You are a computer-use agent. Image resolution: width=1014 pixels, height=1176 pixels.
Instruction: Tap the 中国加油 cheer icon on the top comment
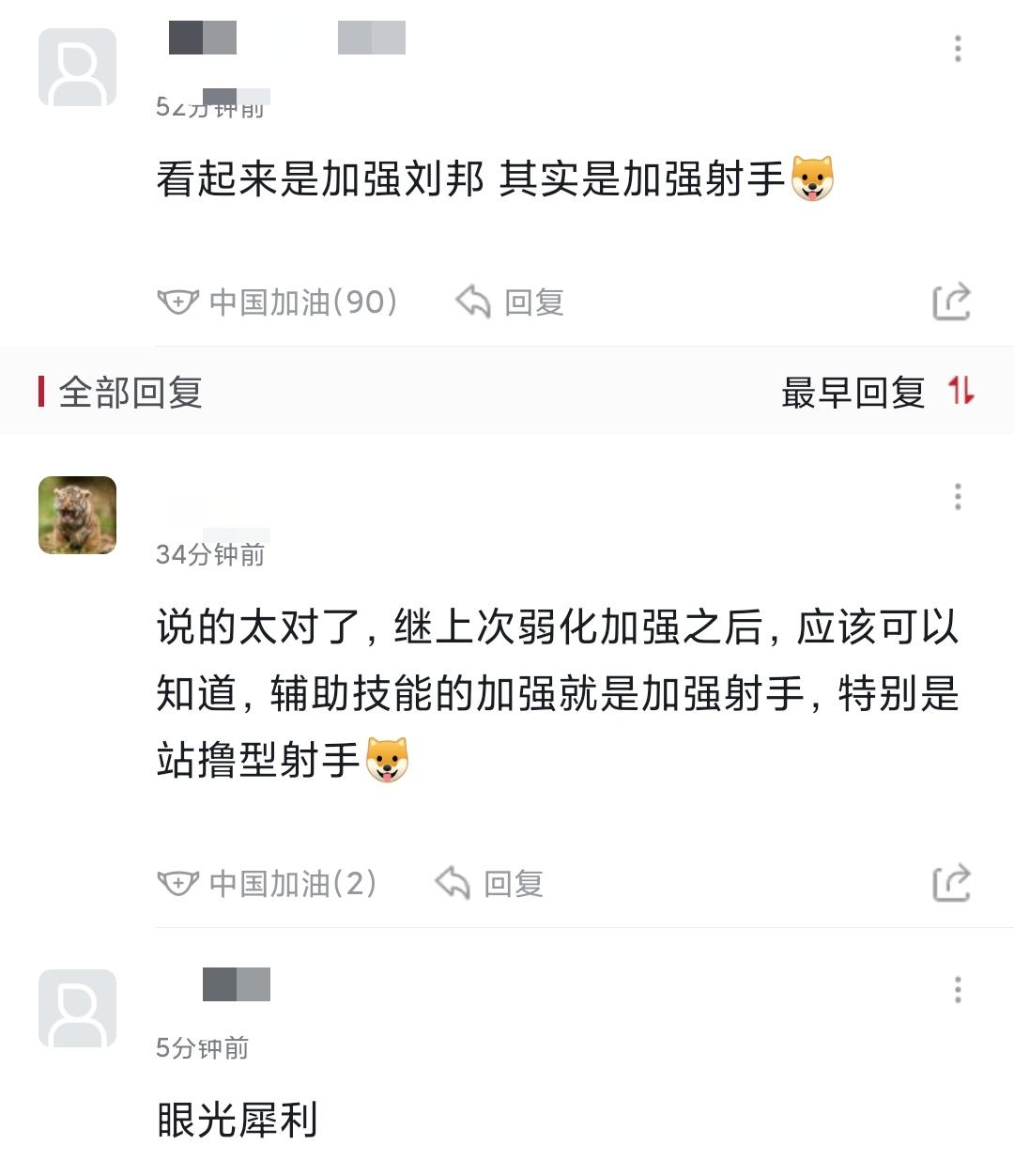click(179, 302)
